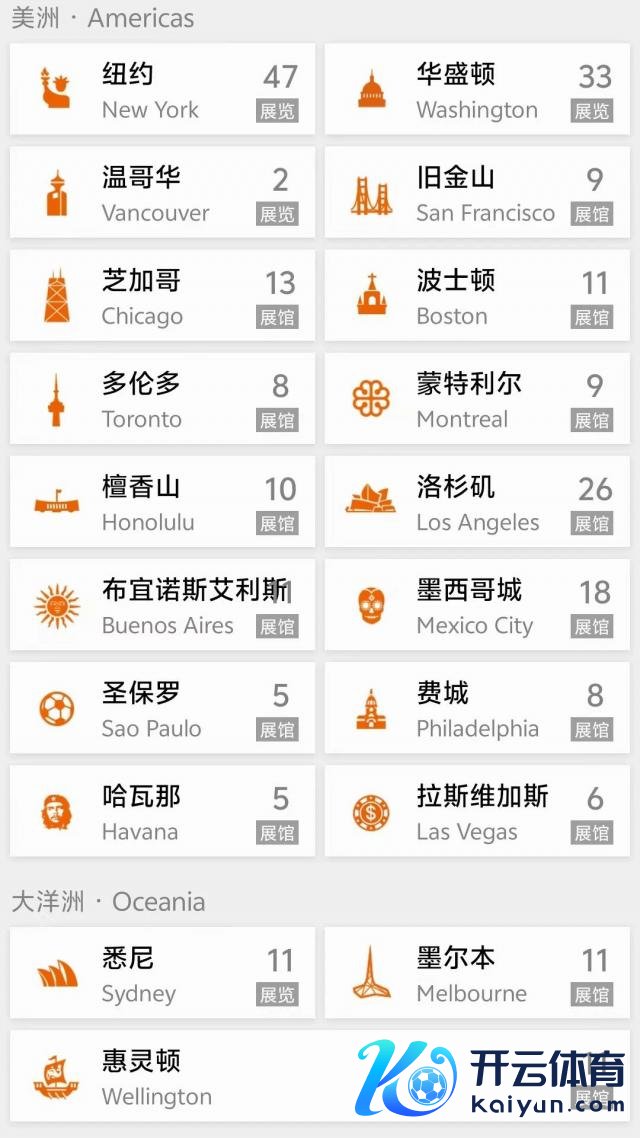Open the Philadelphia card
640x1138 pixels.
[477, 708]
